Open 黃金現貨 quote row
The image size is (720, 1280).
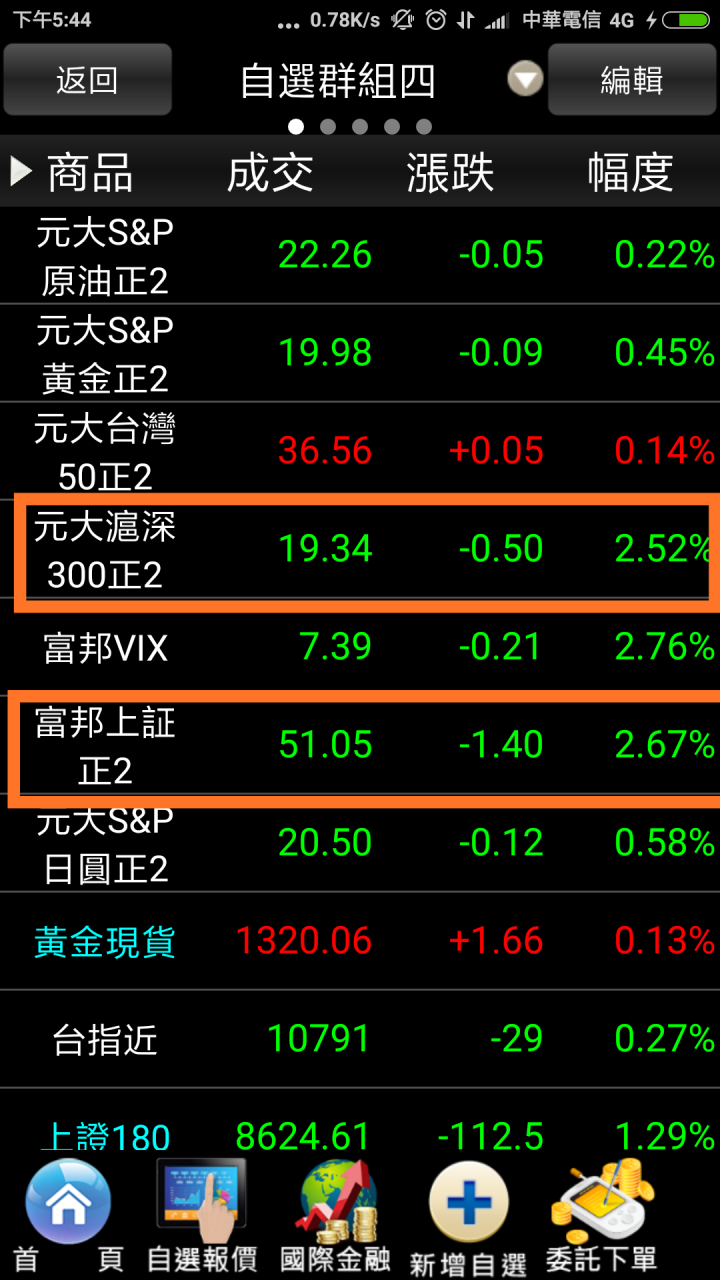pyautogui.click(x=360, y=941)
